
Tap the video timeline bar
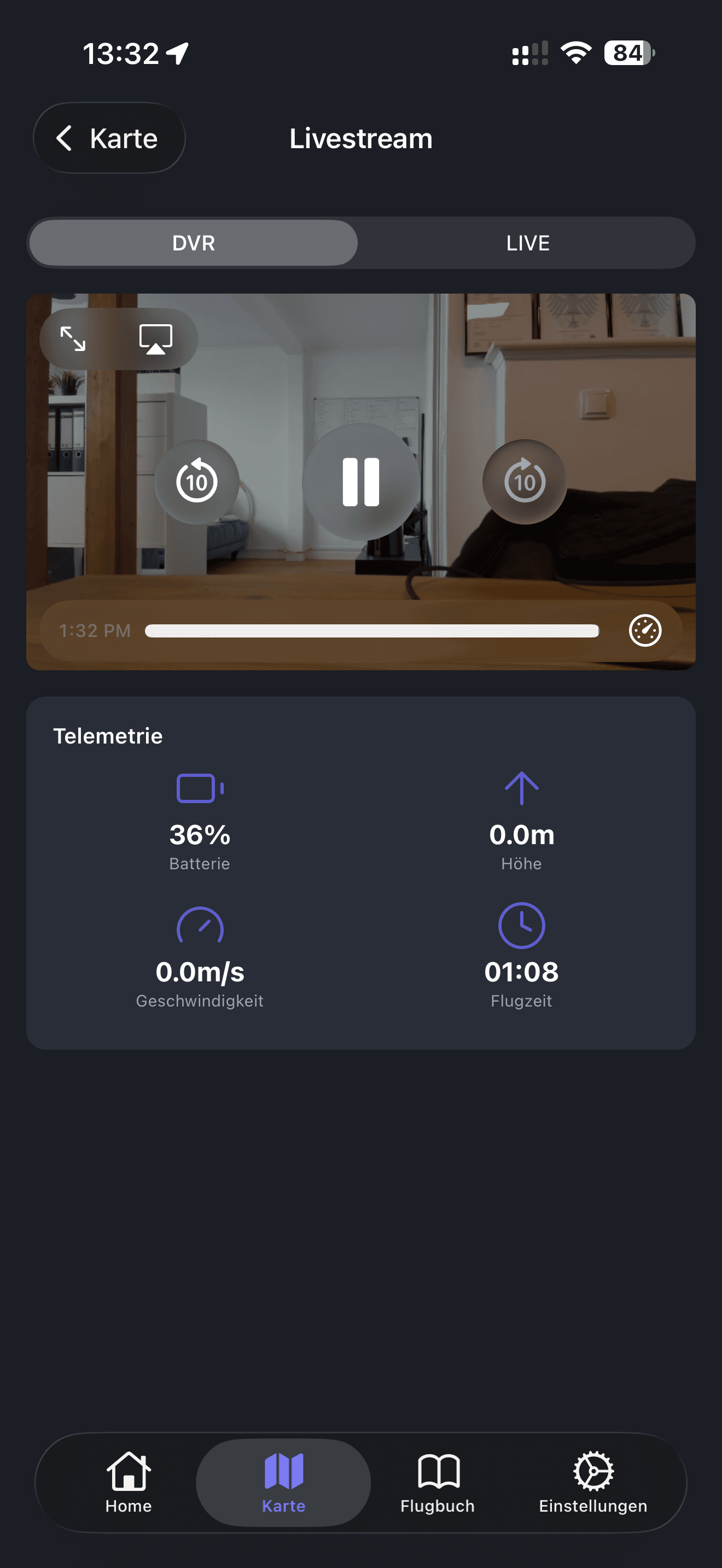371,630
